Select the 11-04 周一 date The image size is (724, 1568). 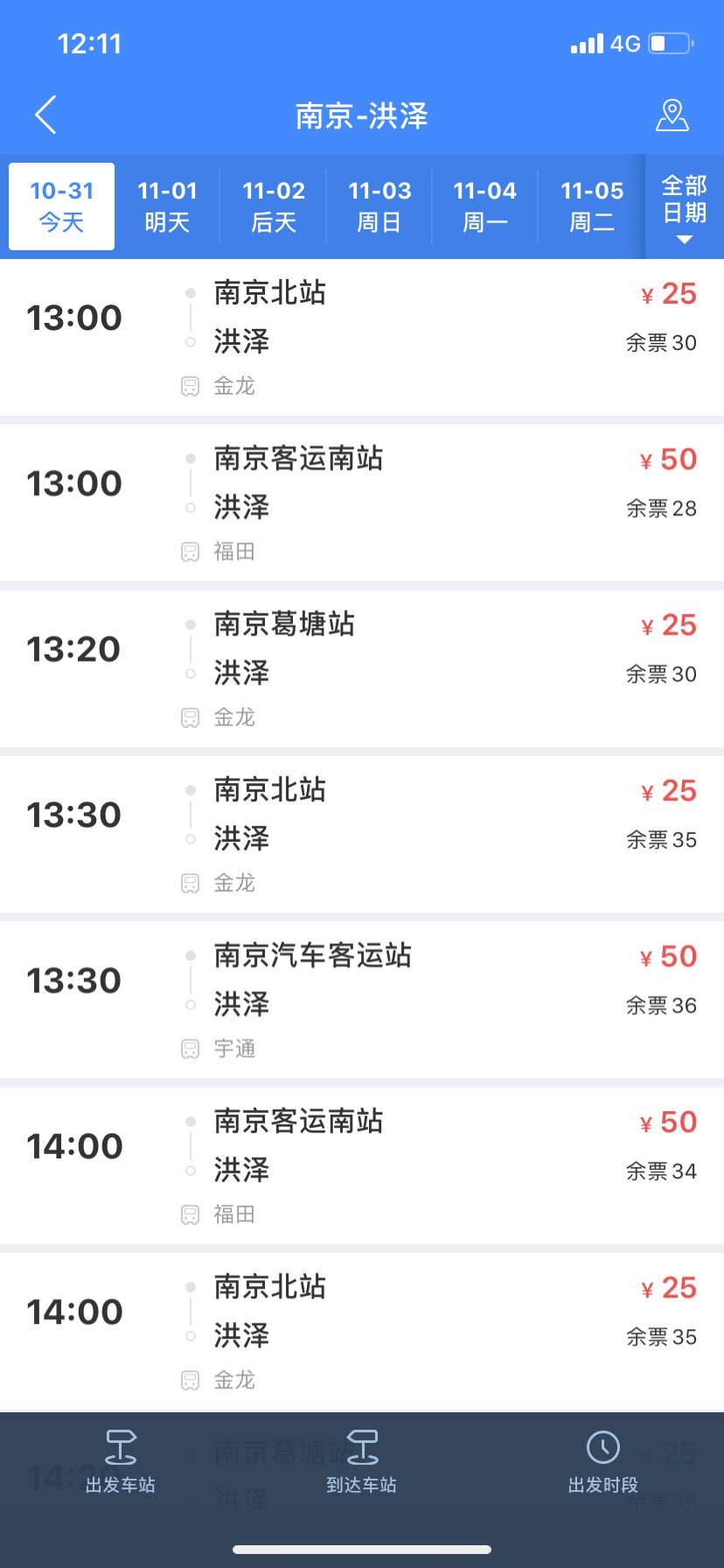pos(485,206)
